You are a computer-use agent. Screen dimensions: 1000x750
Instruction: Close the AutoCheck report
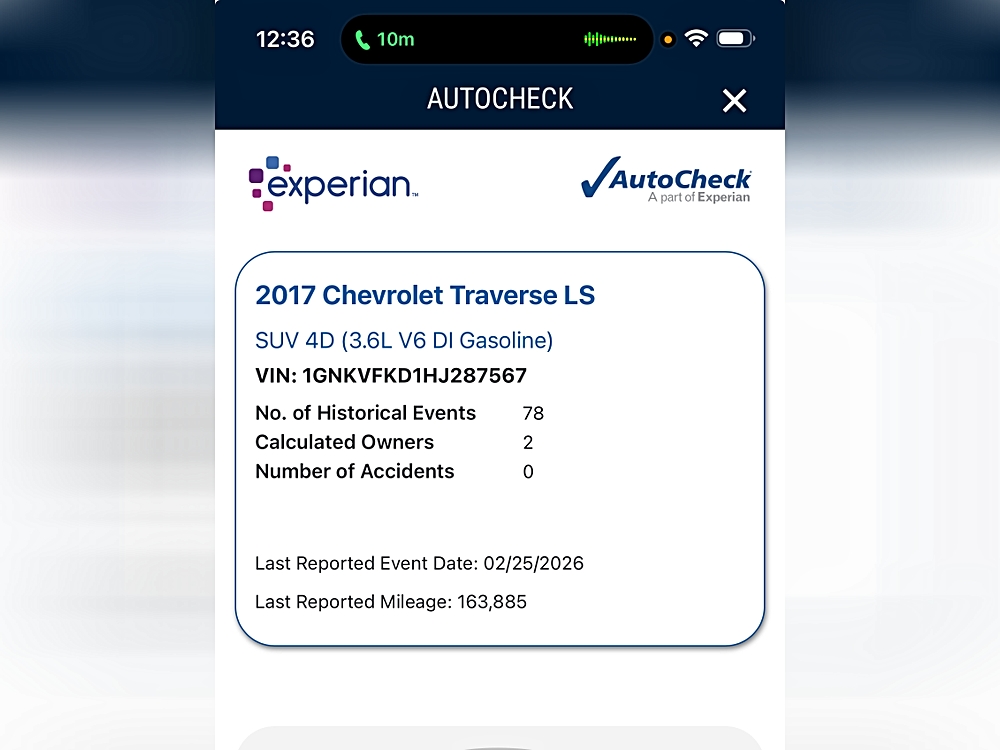click(734, 100)
